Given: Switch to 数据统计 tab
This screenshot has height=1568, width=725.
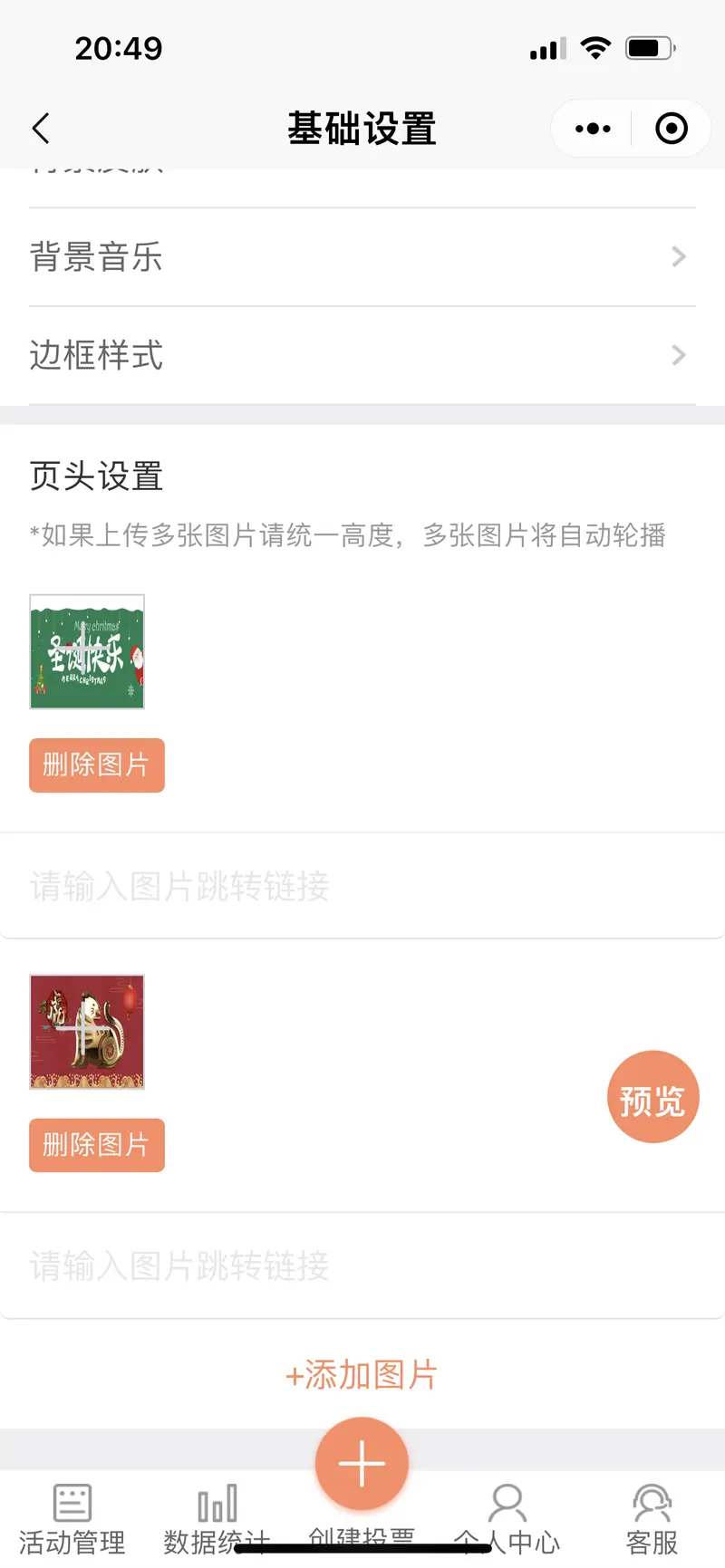Looking at the screenshot, I should [217, 1519].
